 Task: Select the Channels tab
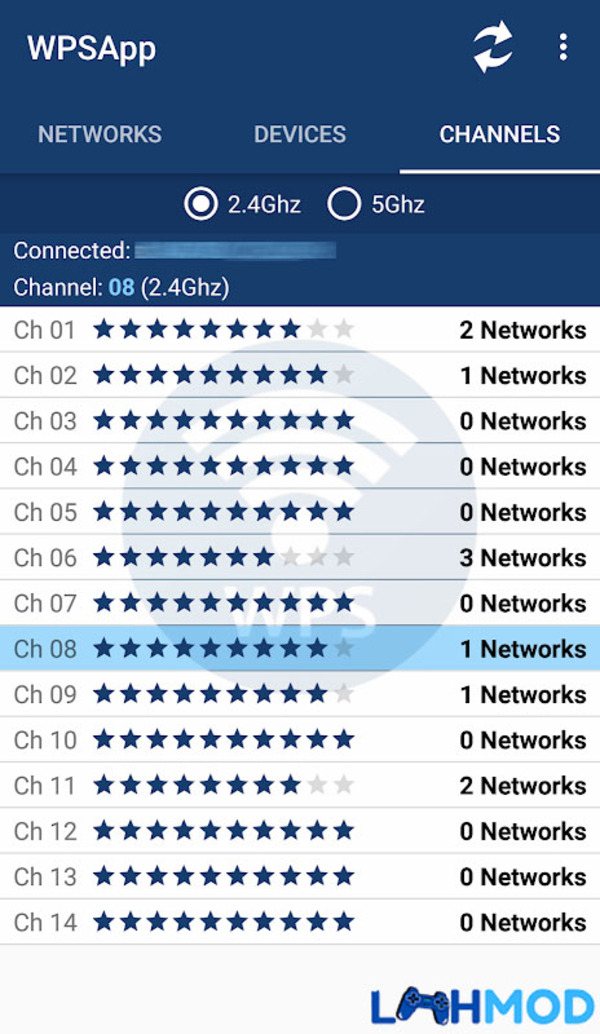tap(500, 135)
